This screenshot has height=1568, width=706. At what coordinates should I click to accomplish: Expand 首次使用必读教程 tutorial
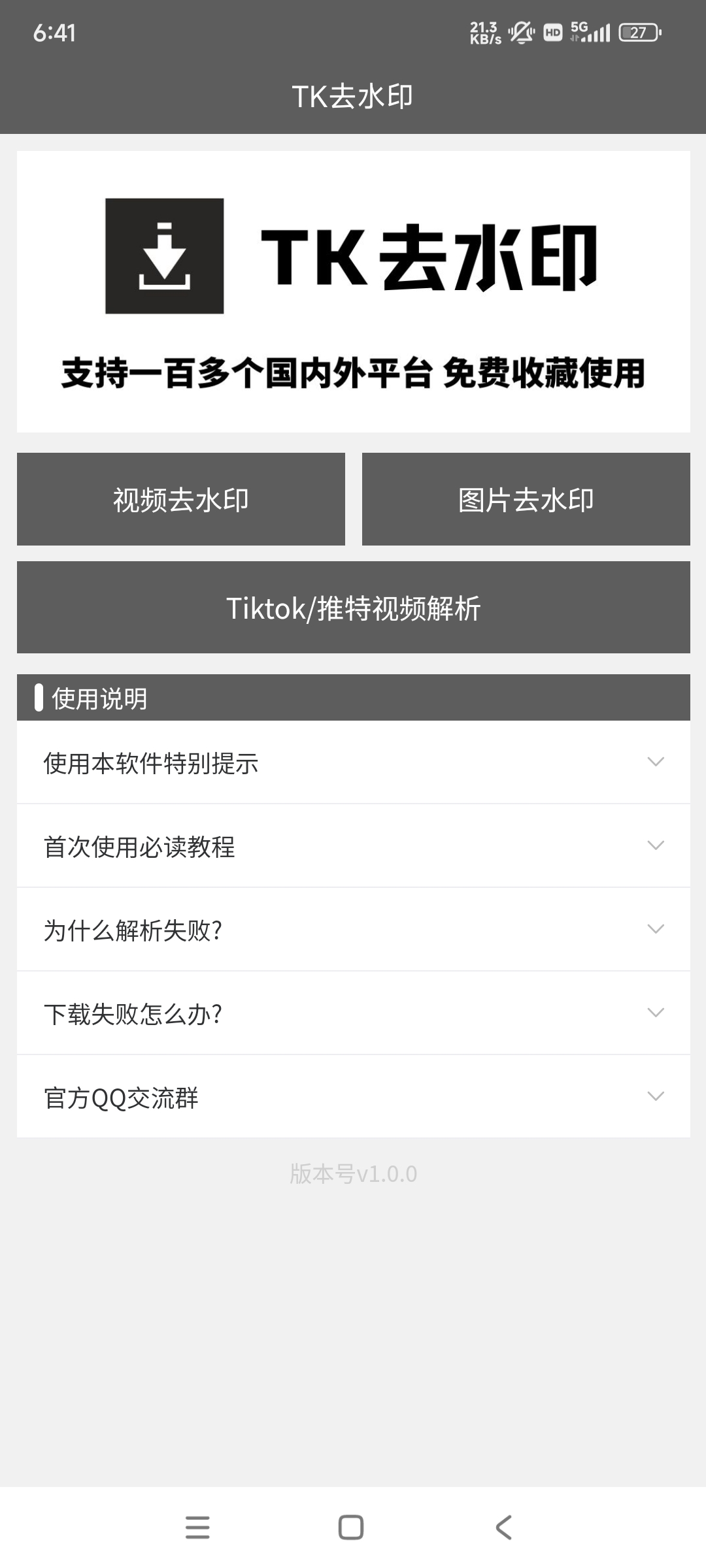(x=353, y=846)
